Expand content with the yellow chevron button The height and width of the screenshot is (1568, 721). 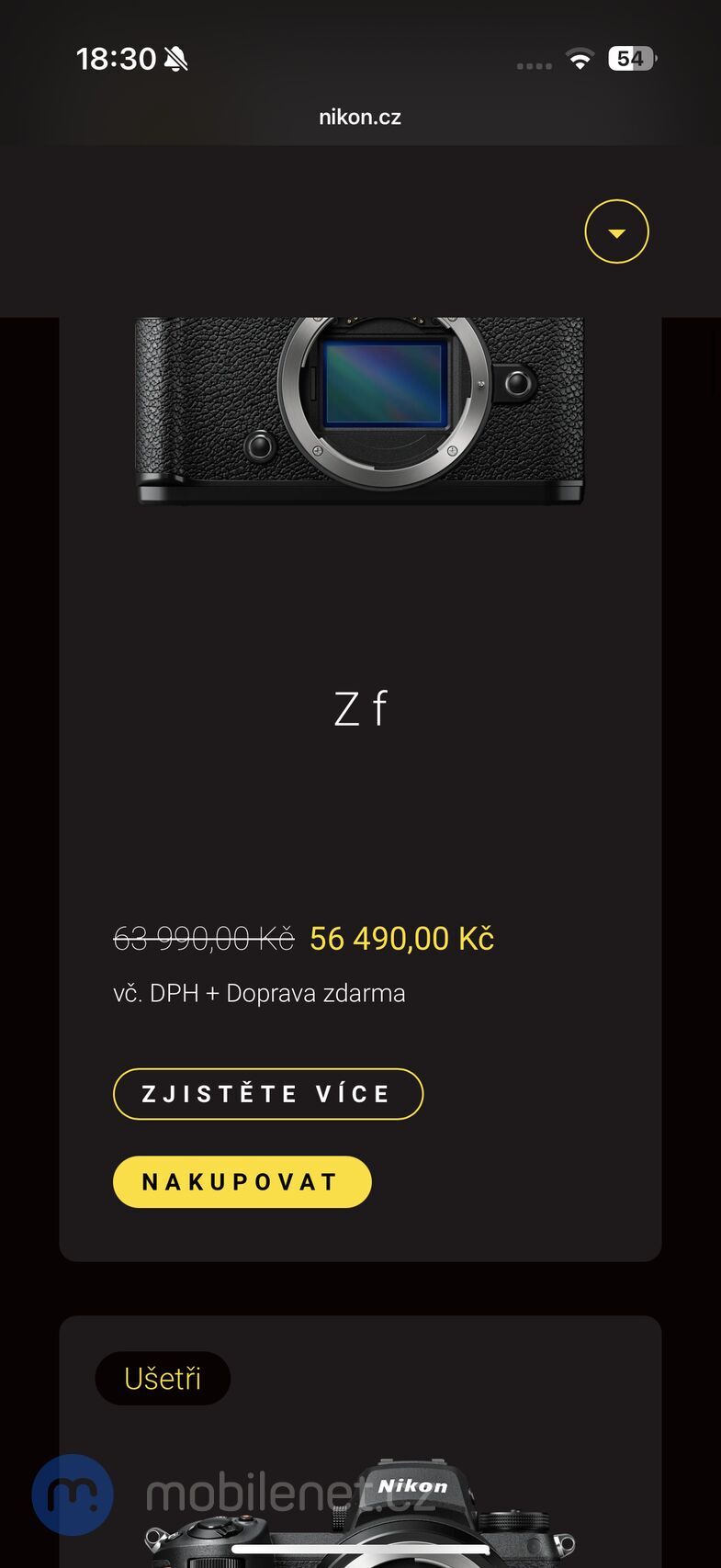(616, 231)
